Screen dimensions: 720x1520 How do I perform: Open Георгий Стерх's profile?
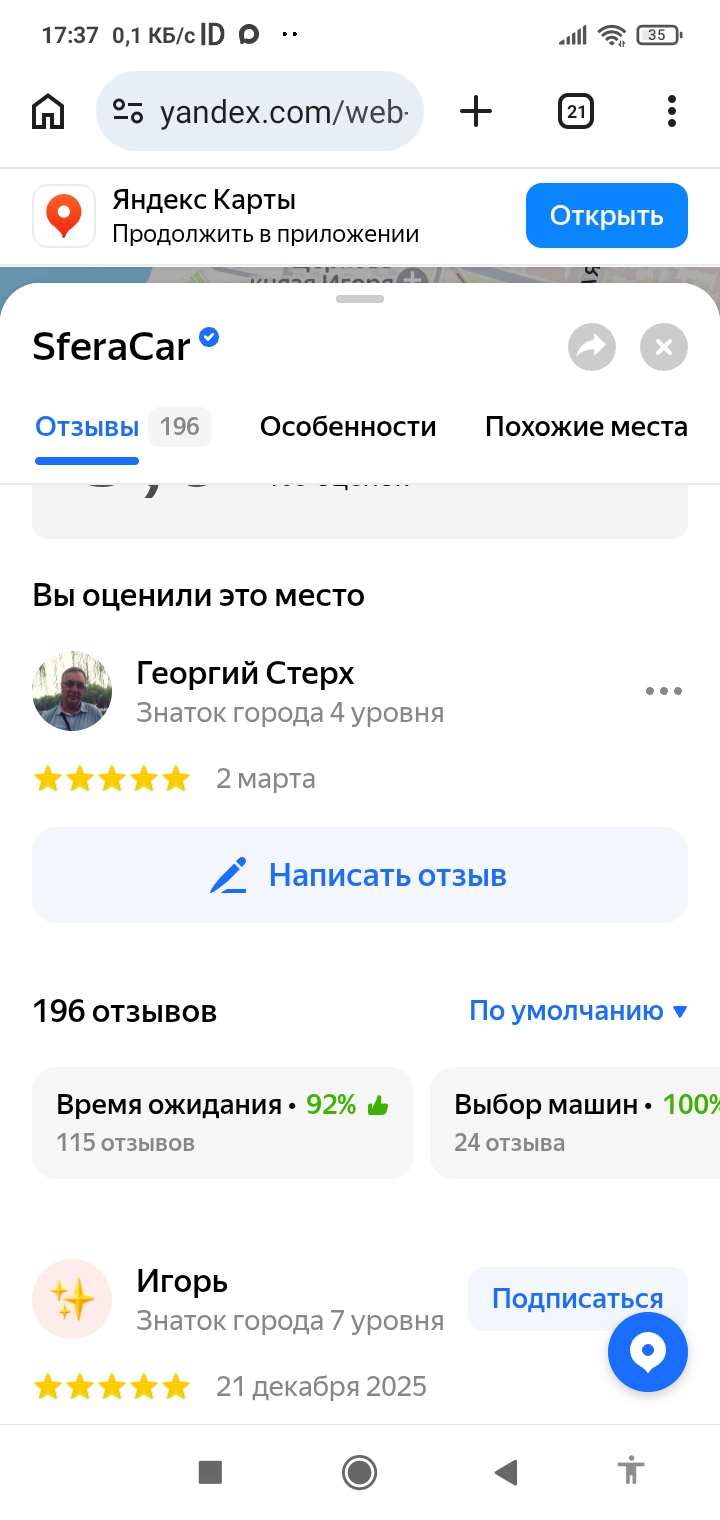pos(245,673)
